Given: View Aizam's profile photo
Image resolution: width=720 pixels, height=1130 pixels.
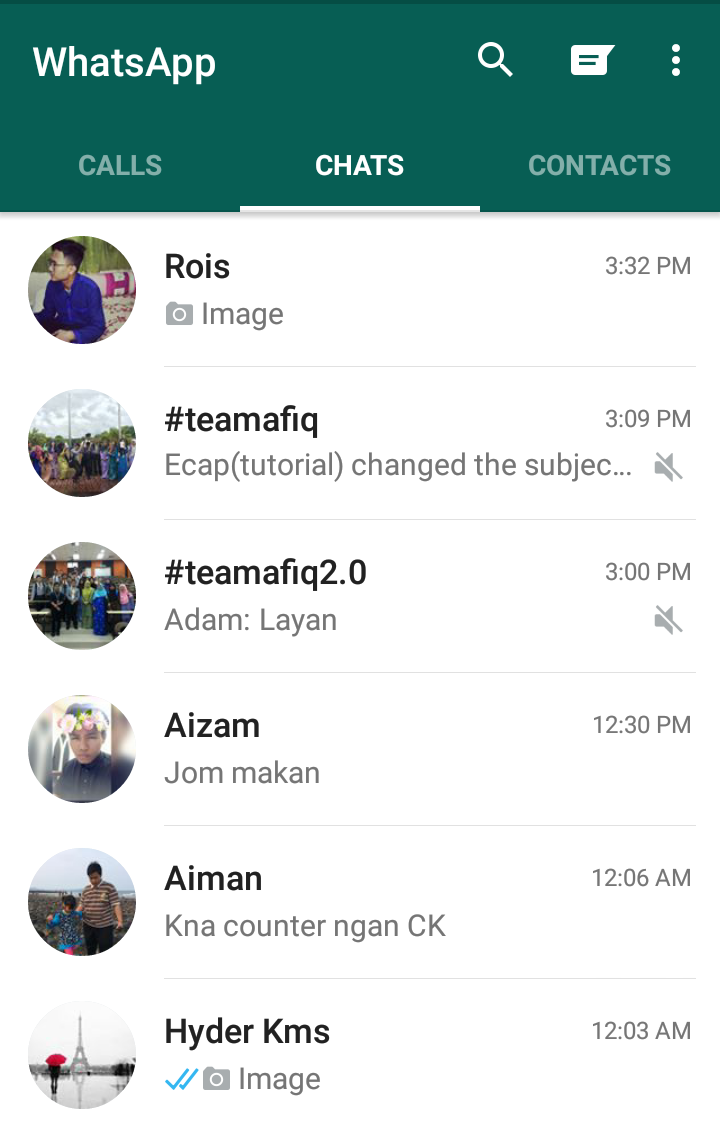Looking at the screenshot, I should coord(82,749).
